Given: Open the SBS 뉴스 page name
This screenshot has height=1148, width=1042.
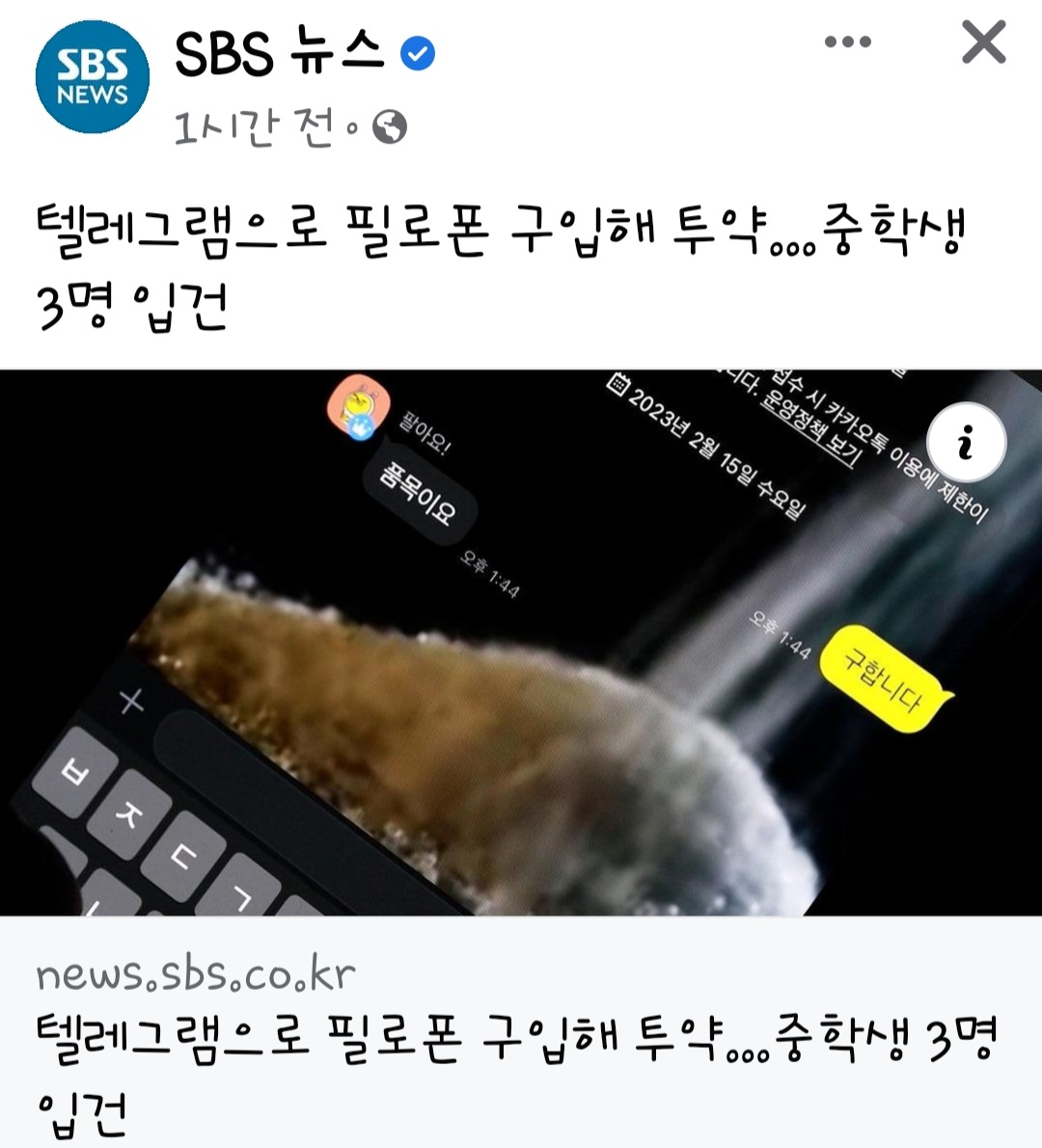Looking at the screenshot, I should point(279,52).
